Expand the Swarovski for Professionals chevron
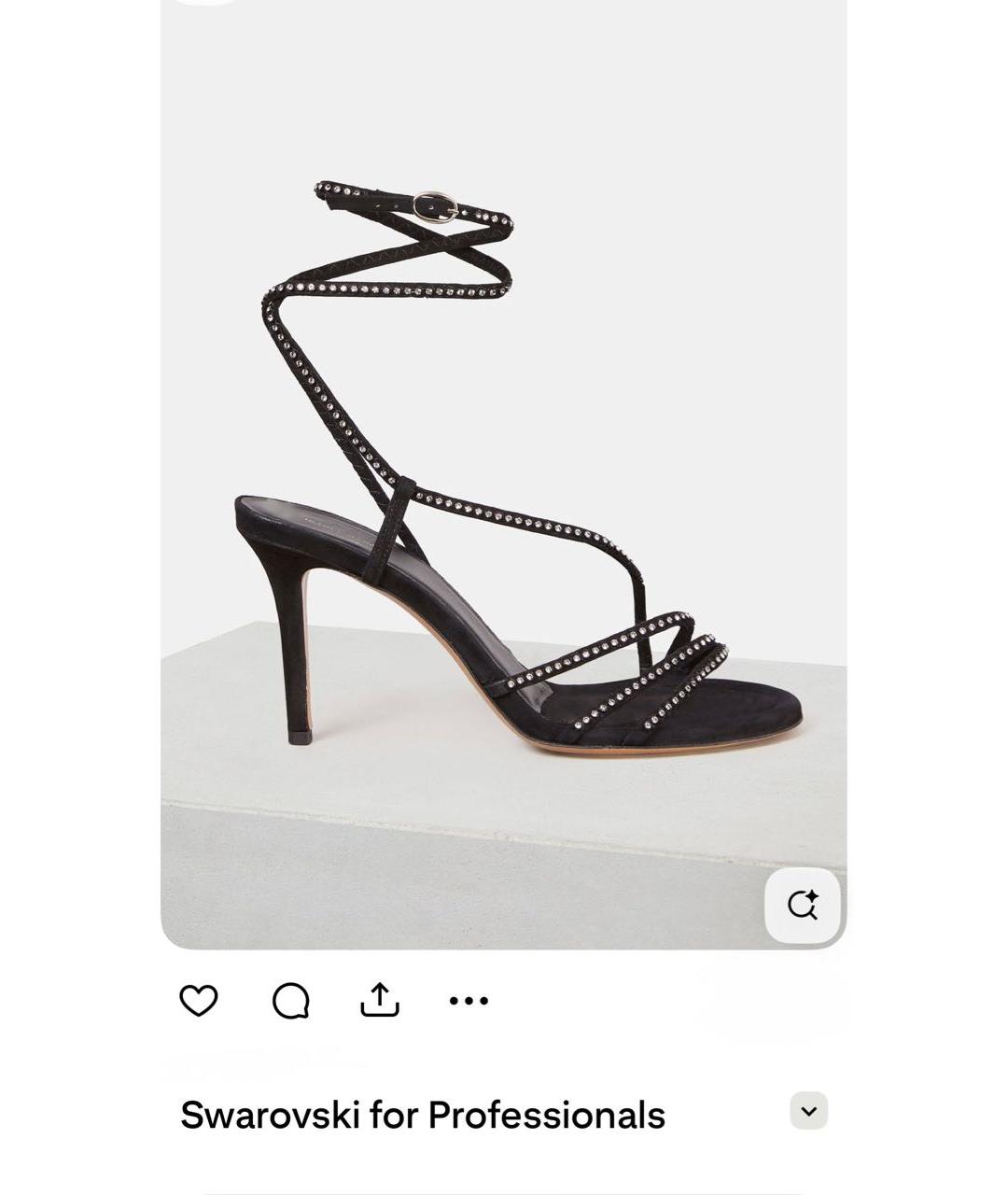Image resolution: width=1008 pixels, height=1195 pixels. pyautogui.click(x=809, y=1111)
